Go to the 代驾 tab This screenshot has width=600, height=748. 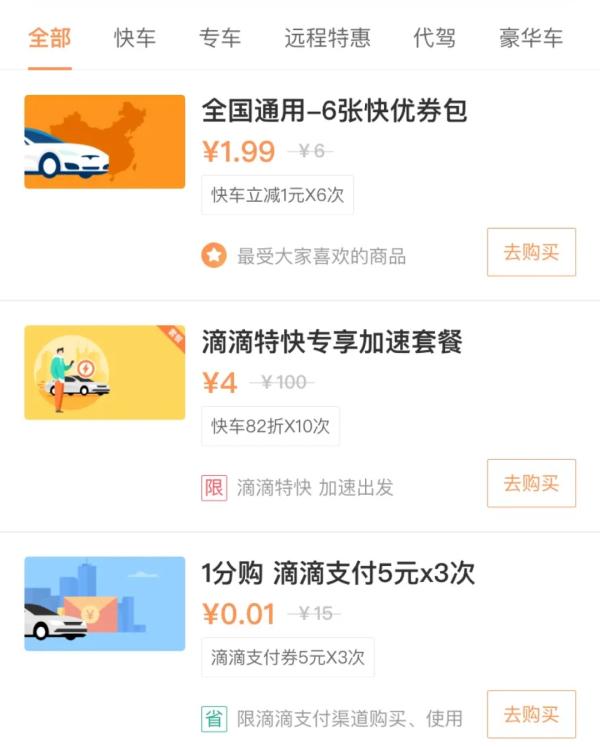(x=434, y=39)
